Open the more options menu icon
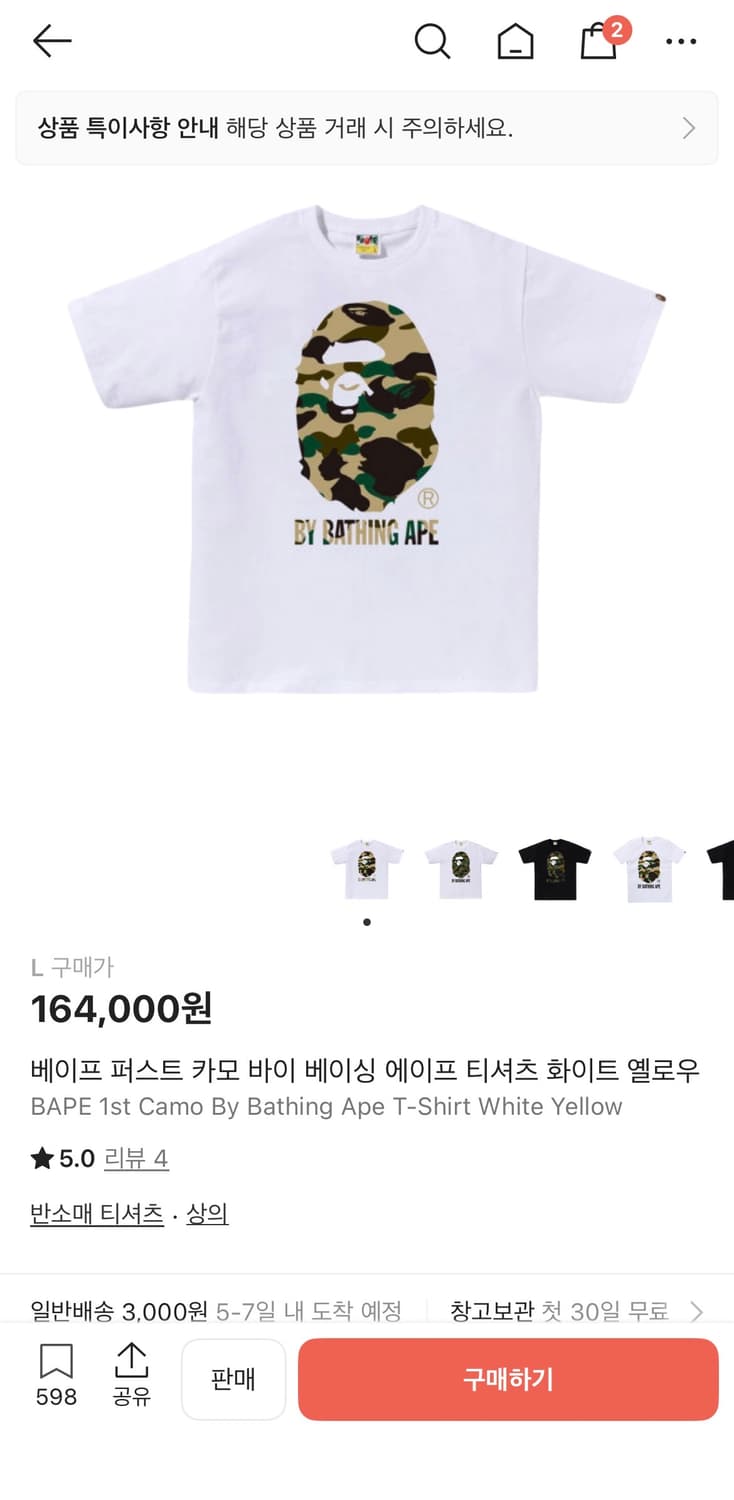 (x=681, y=41)
